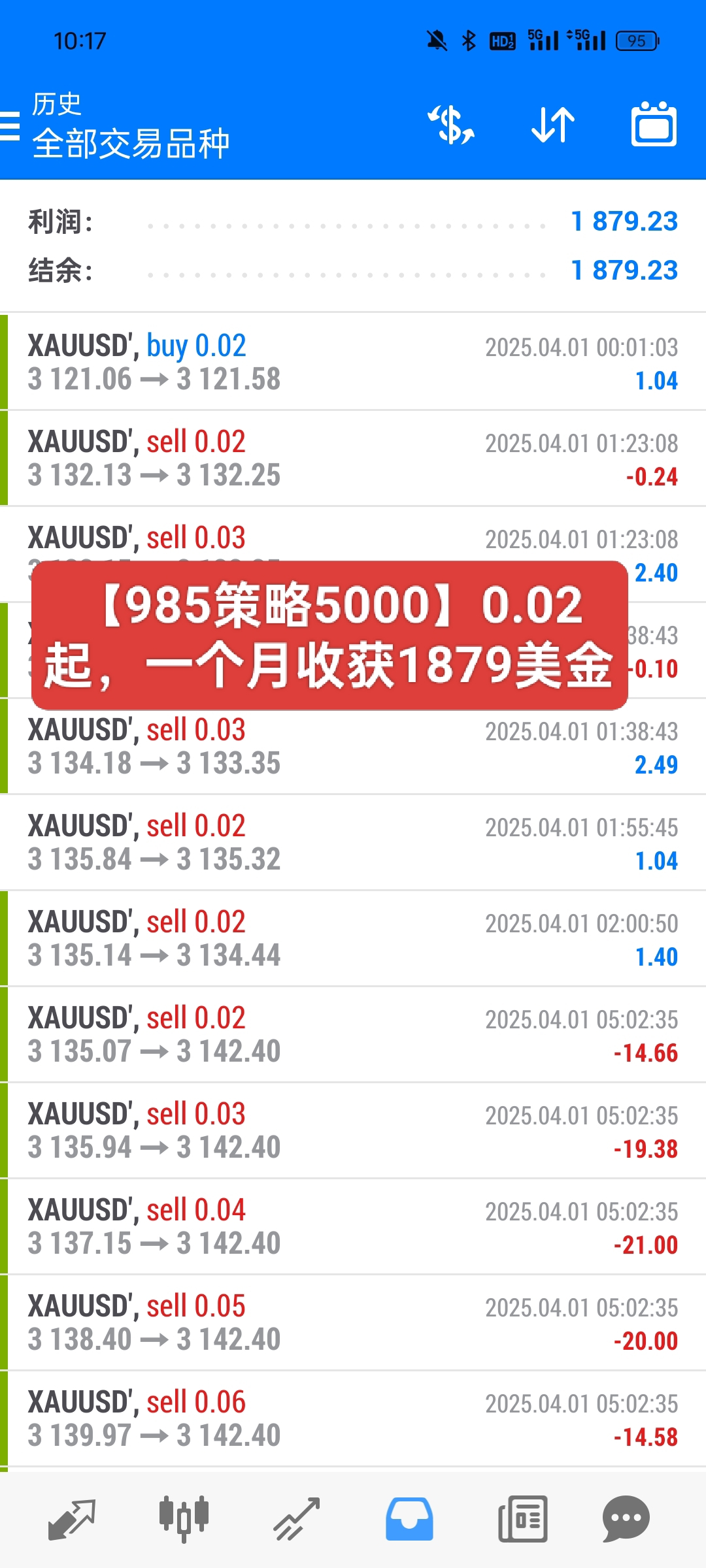Expand the sell 0.03 trade with -19.38 loss
The width and height of the screenshot is (706, 1568).
(x=353, y=1130)
